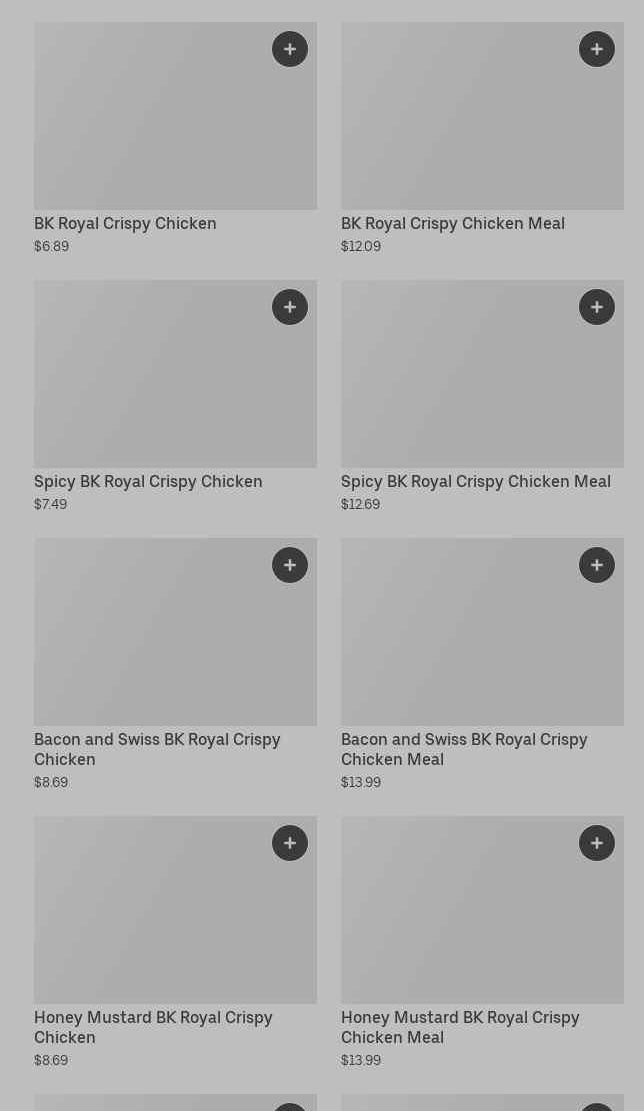Add Honey Mustard Crispy Chicken Meal
The image size is (644, 1111).
tap(597, 843)
